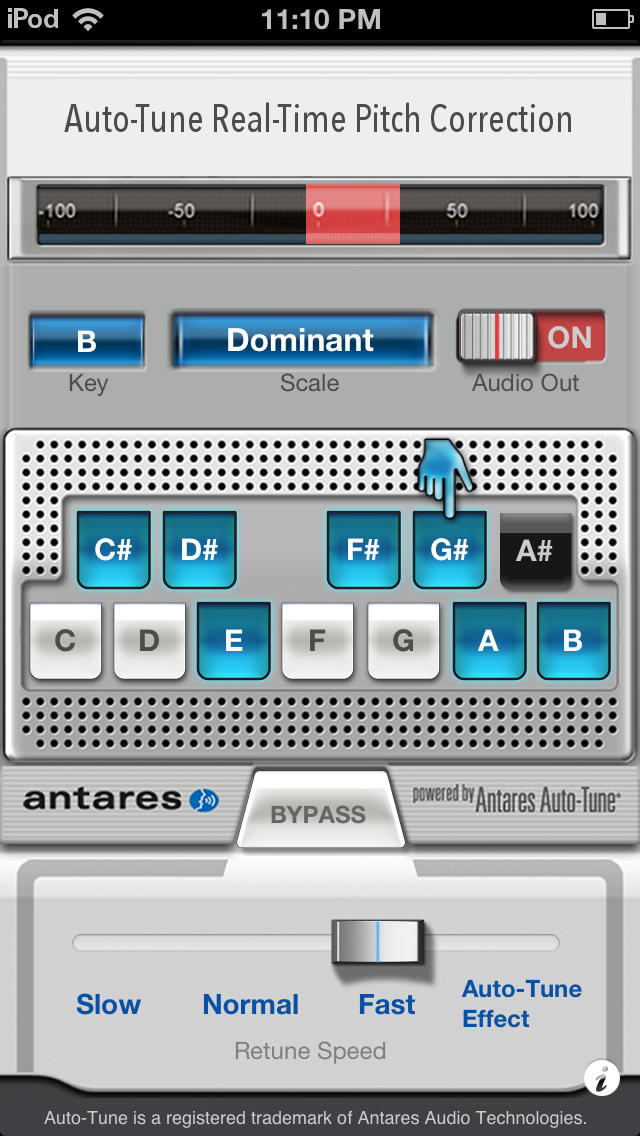Enable the A# note key

pos(535,550)
